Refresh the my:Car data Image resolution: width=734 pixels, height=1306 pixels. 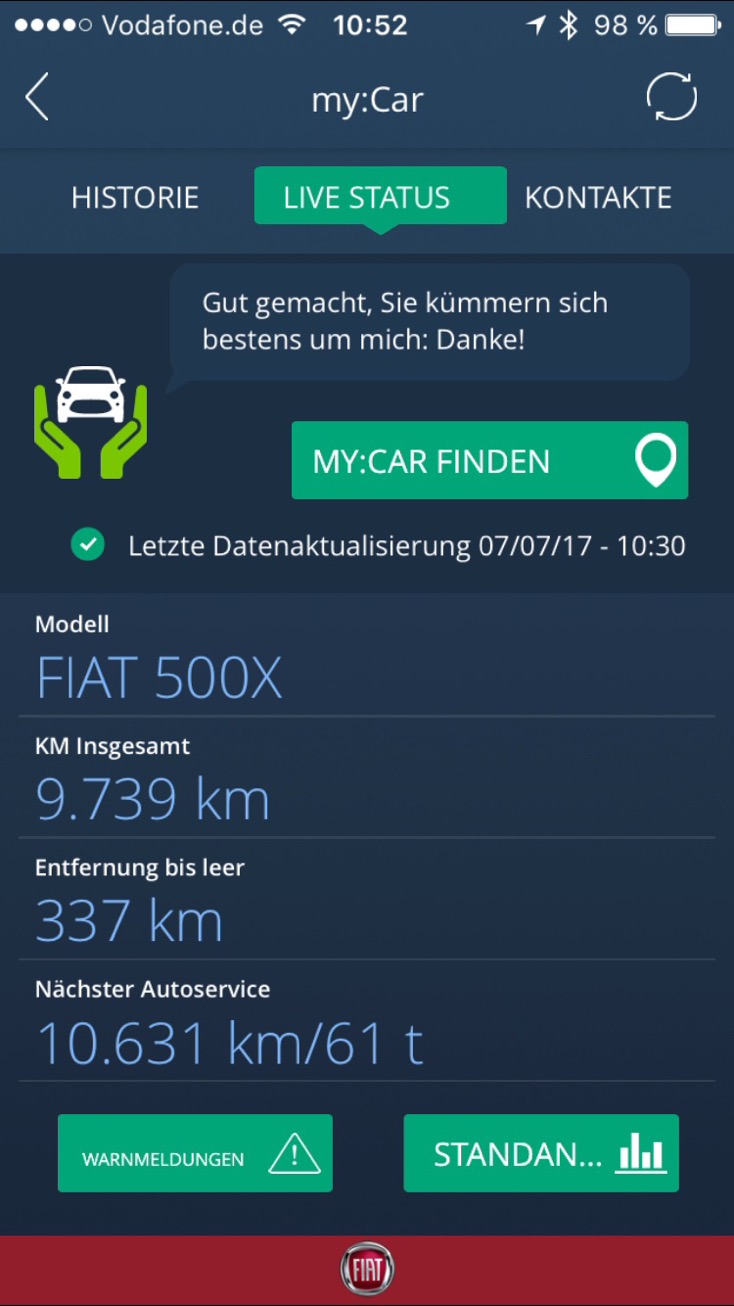click(671, 98)
